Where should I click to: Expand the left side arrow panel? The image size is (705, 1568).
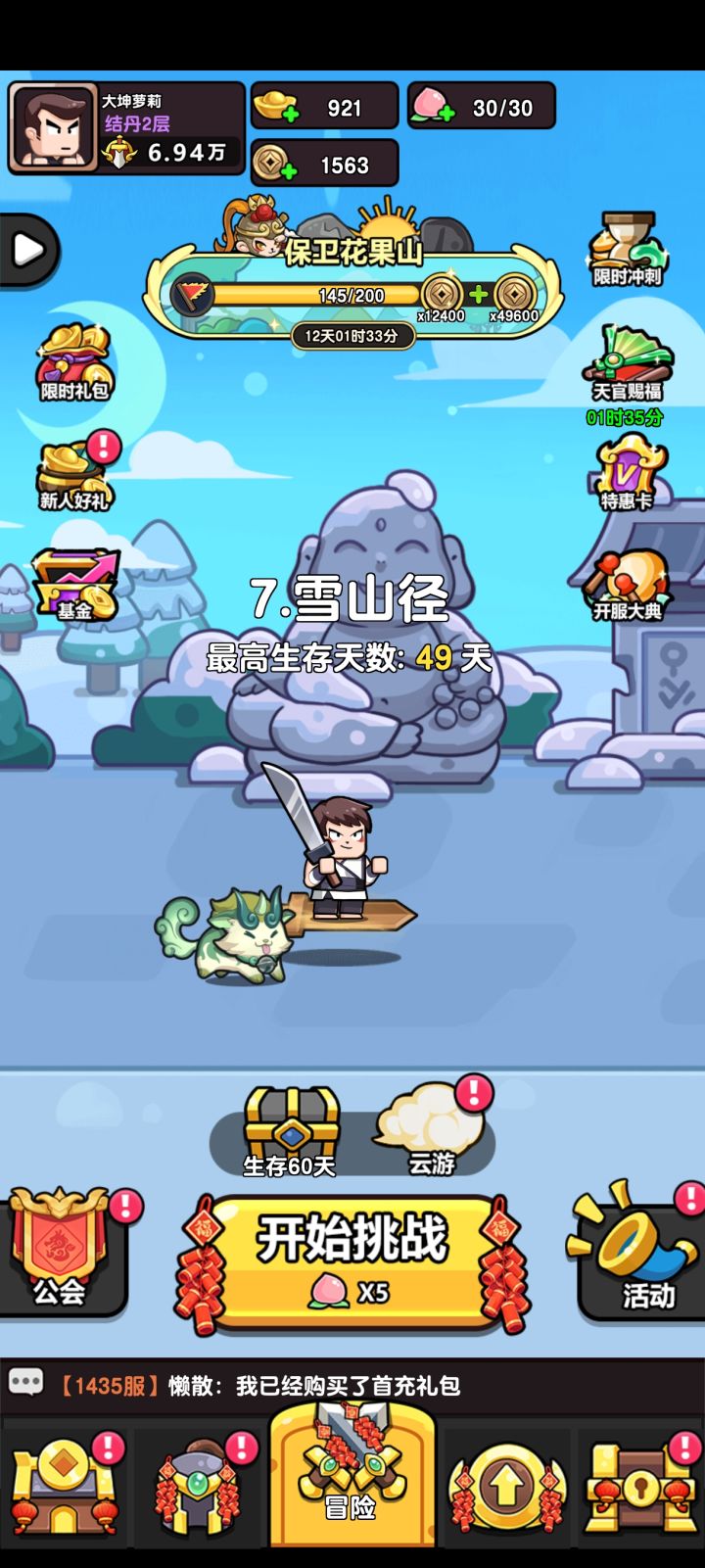coord(26,251)
